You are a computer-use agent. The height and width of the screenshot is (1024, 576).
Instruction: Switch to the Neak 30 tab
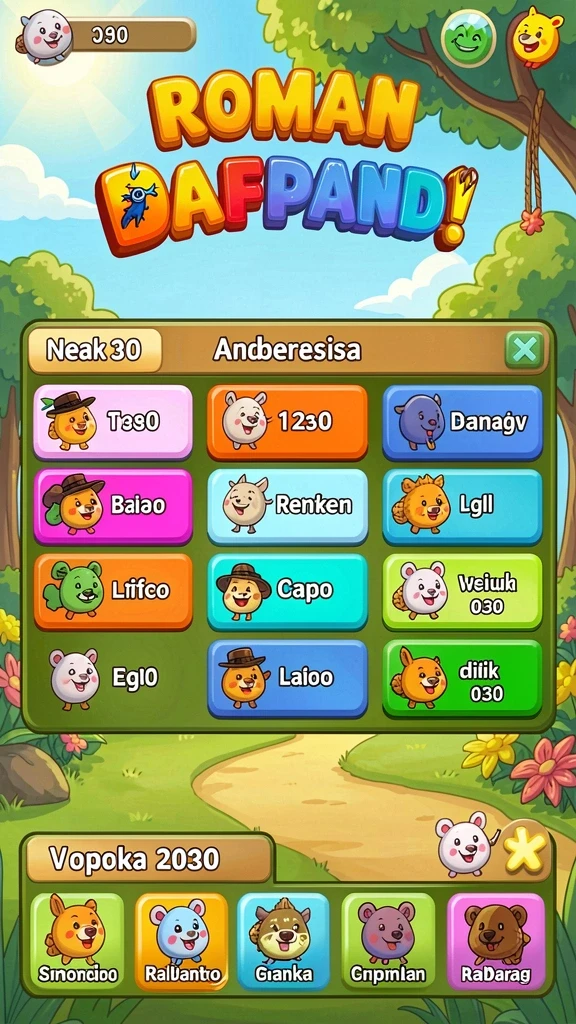coord(95,351)
